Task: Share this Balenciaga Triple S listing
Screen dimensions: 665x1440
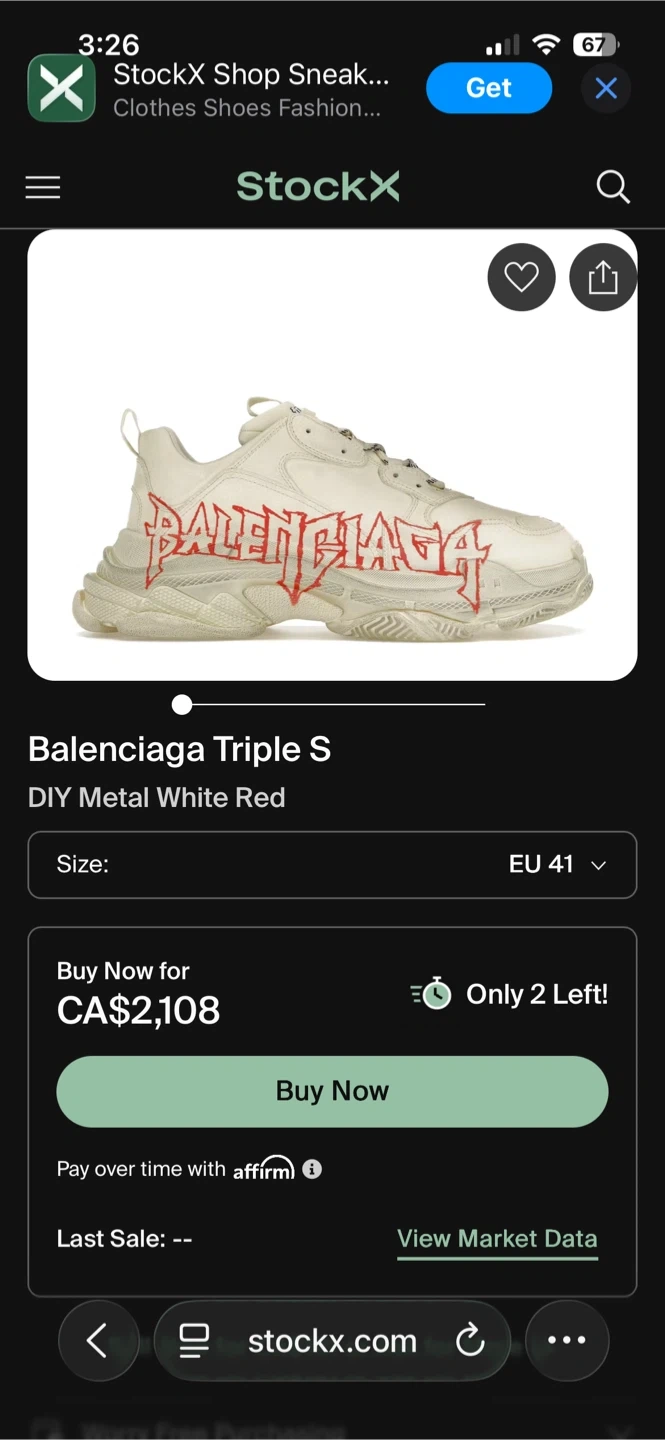Action: [603, 277]
